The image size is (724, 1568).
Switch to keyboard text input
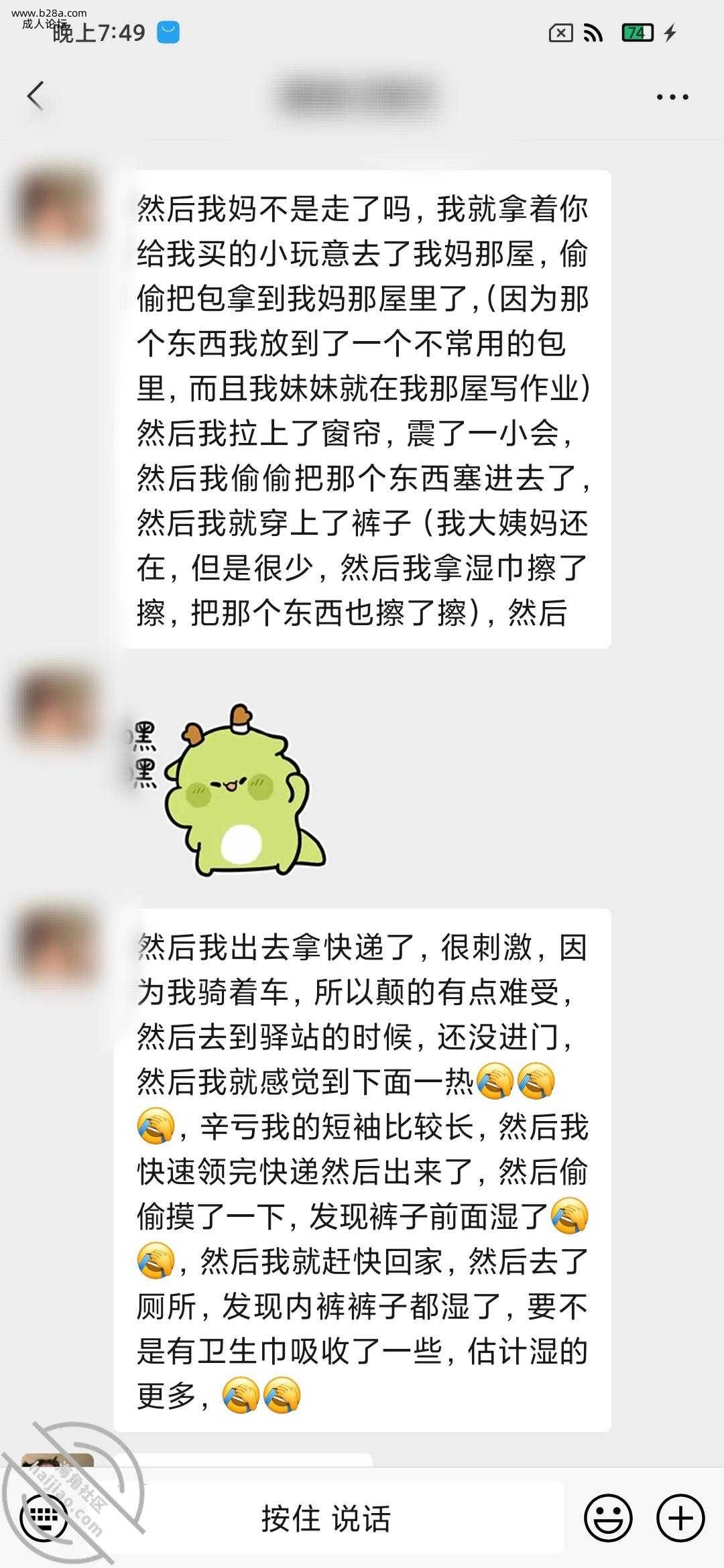point(44,1518)
